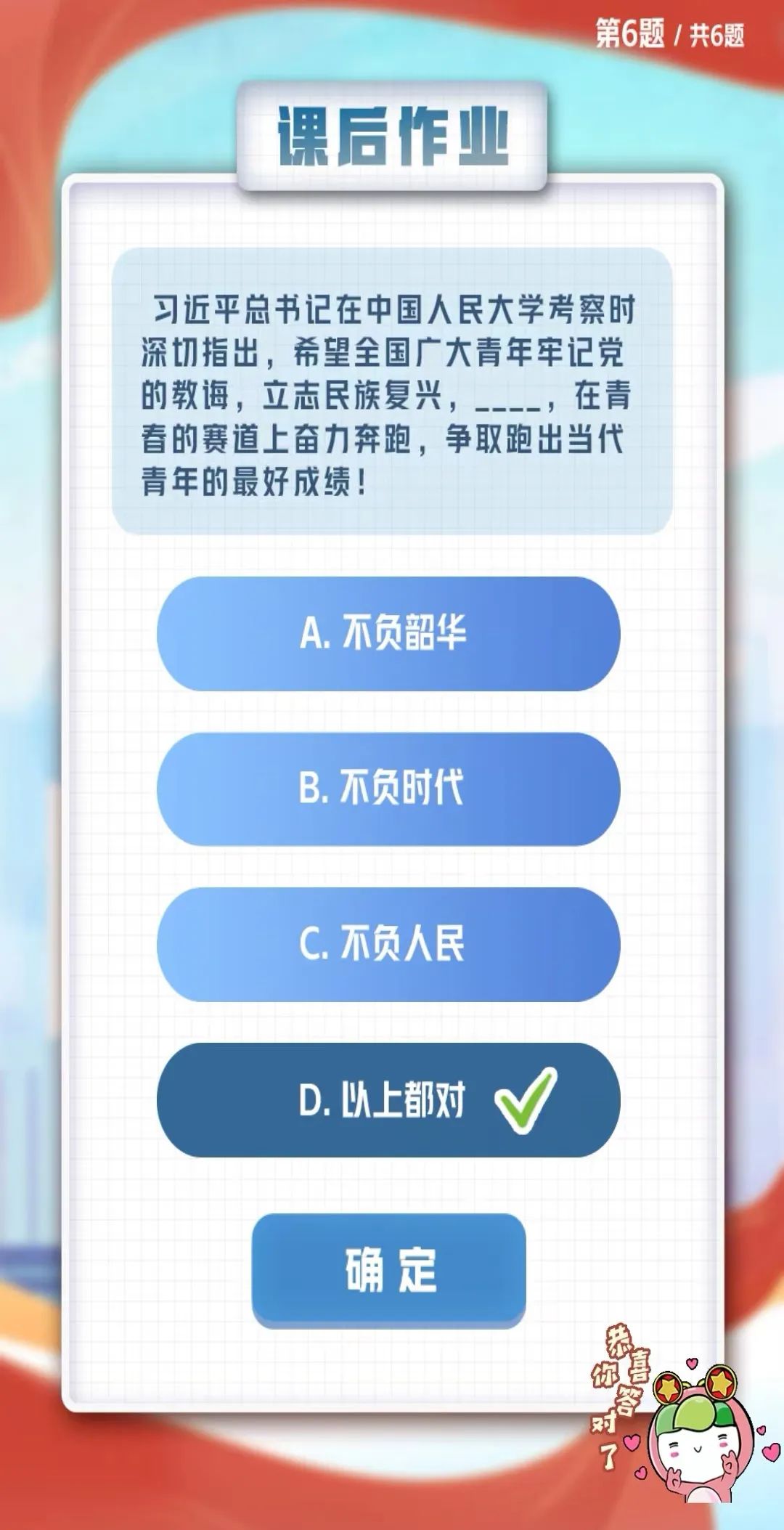The height and width of the screenshot is (1530, 784).
Task: Select answer A. 不负韶华
Action: coord(388,633)
